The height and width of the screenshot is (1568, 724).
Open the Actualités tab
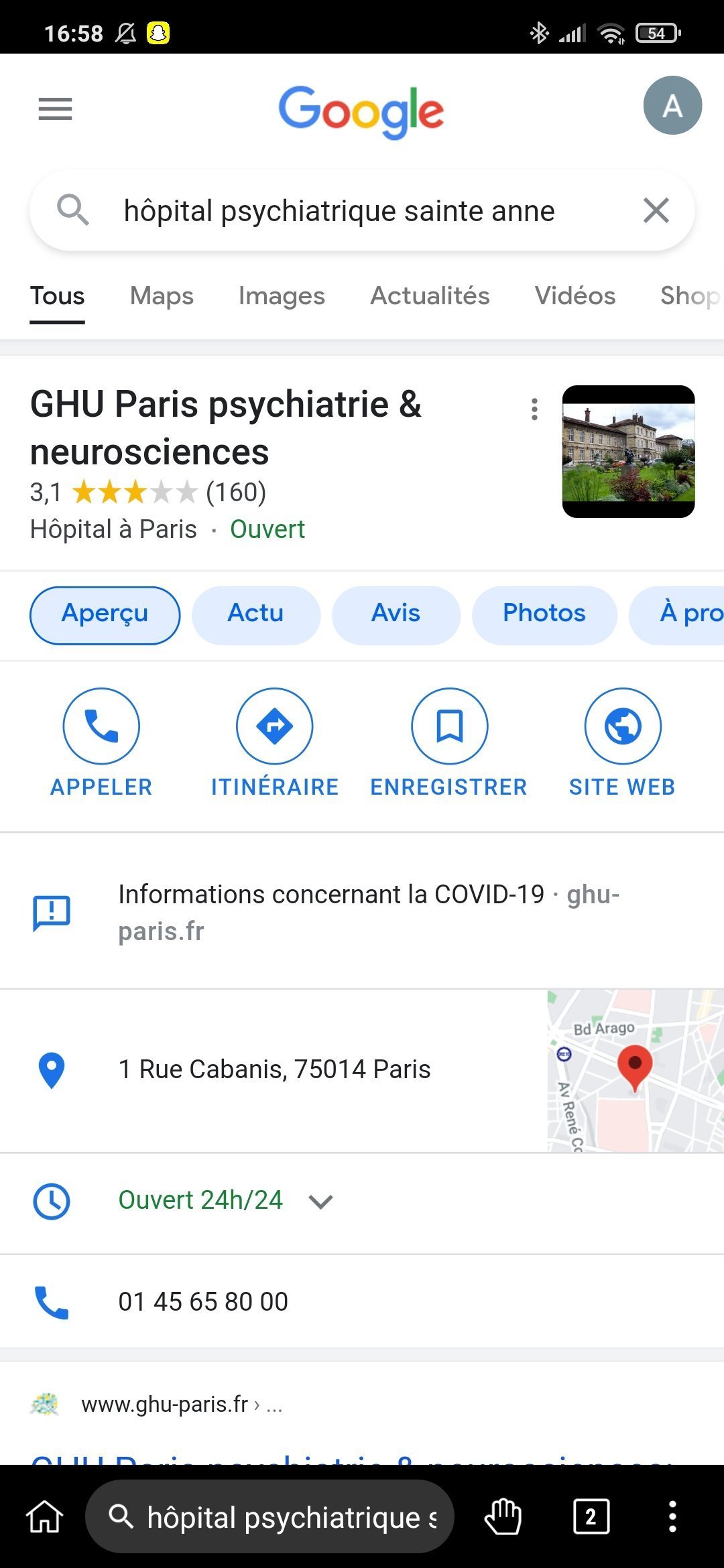click(x=430, y=296)
